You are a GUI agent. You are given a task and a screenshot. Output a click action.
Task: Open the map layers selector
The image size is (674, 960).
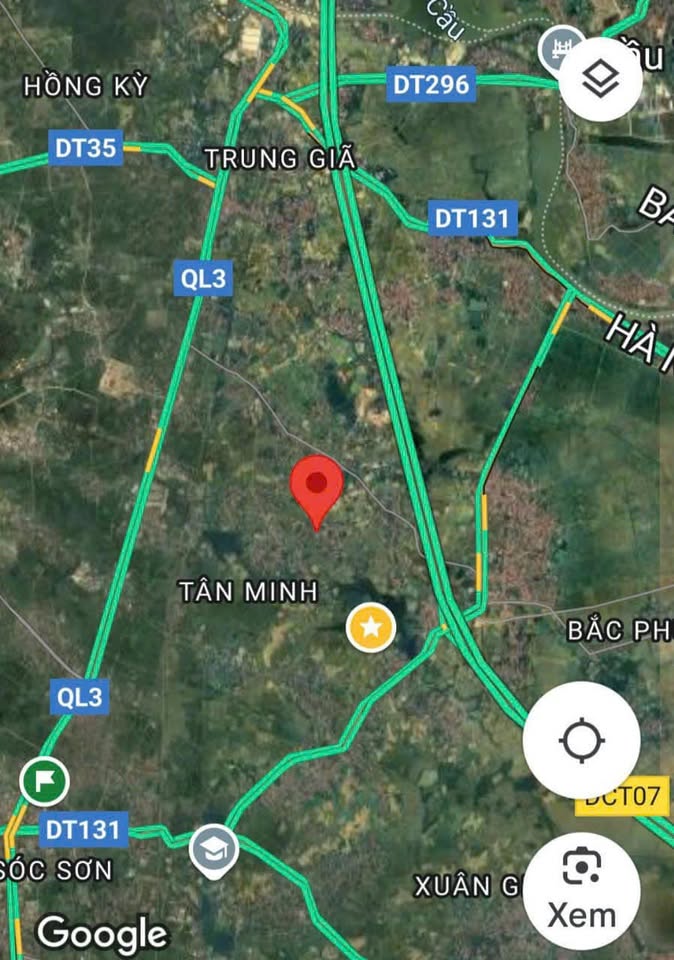click(x=600, y=80)
